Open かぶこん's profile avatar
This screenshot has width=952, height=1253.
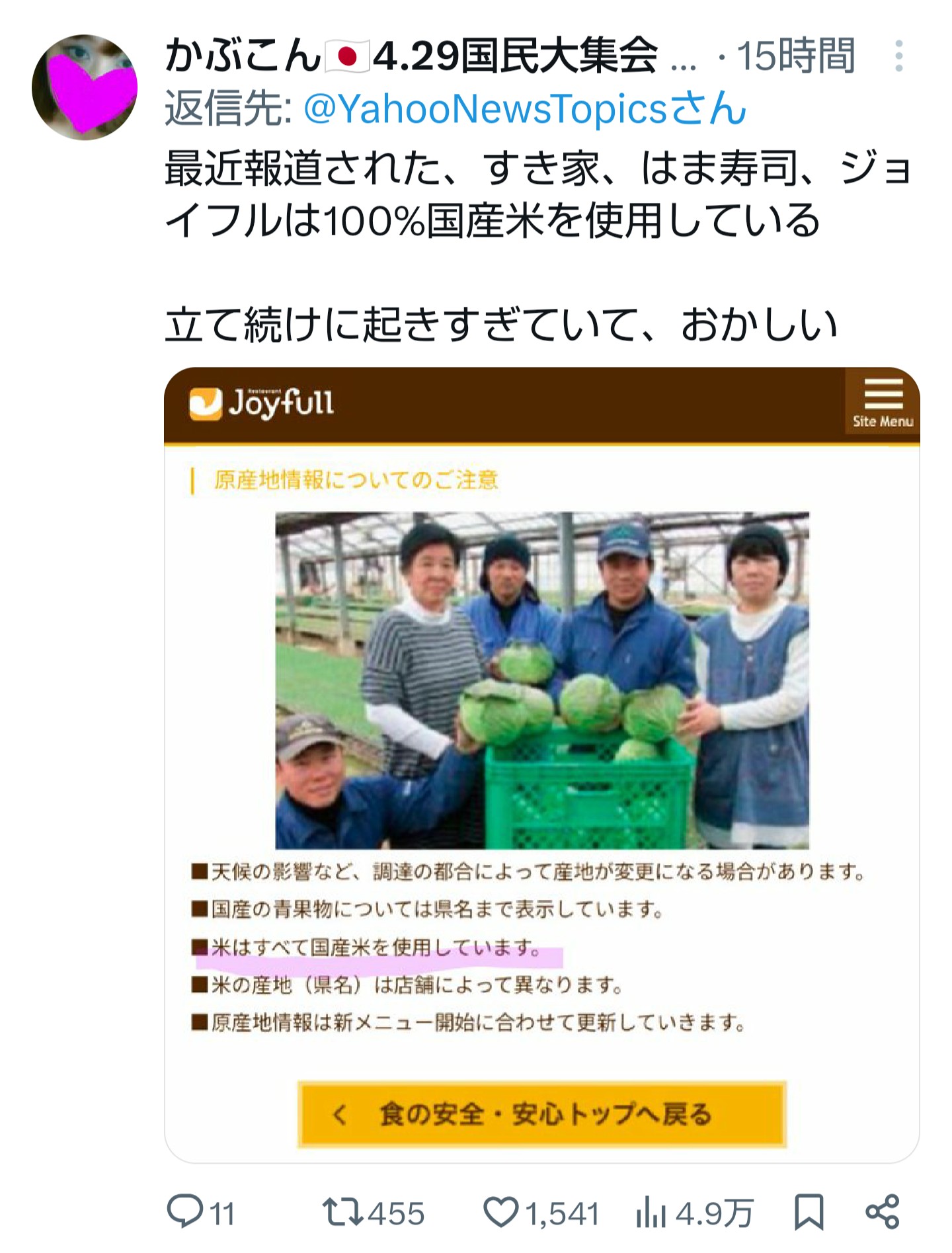pyautogui.click(x=84, y=87)
